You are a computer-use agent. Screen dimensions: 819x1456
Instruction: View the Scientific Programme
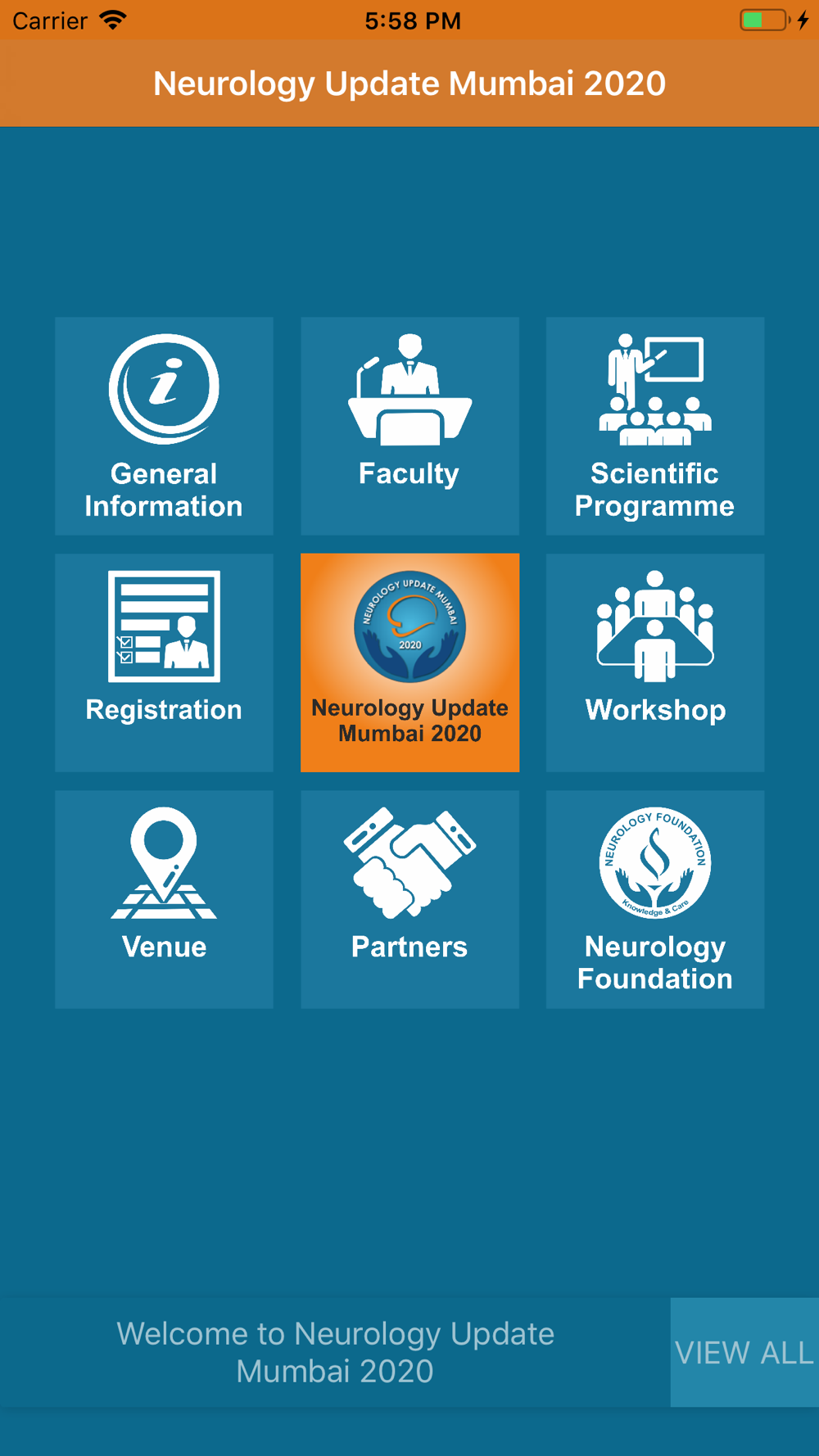tap(655, 426)
